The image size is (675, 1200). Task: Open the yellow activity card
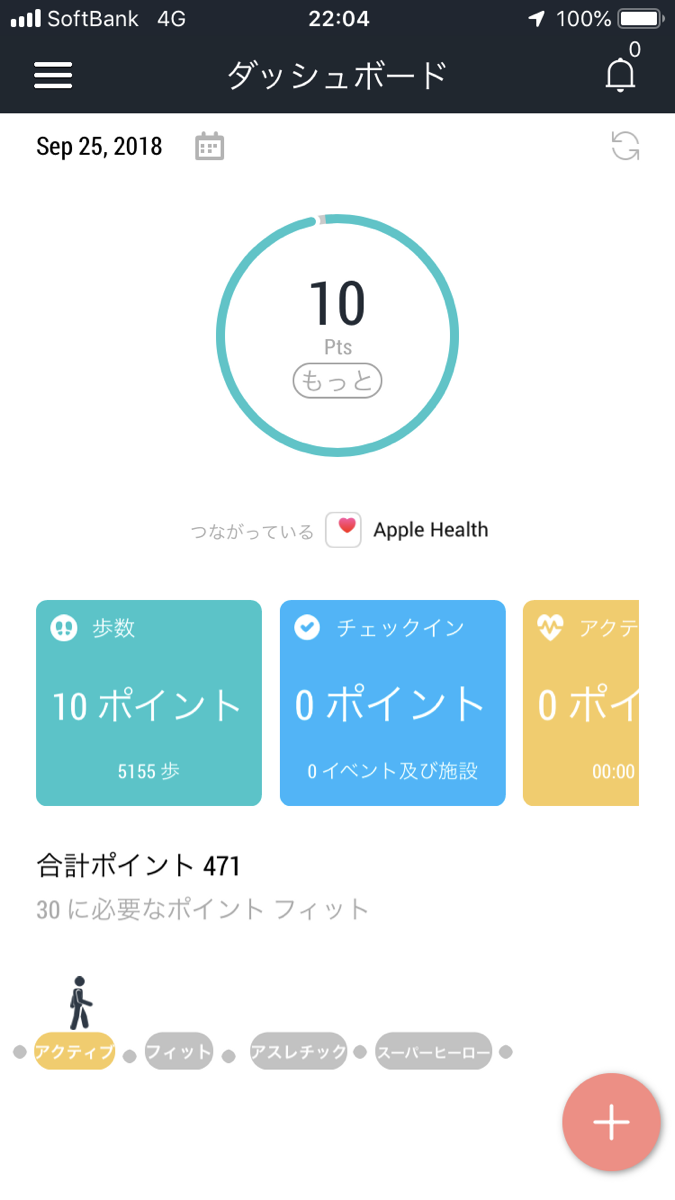581,703
